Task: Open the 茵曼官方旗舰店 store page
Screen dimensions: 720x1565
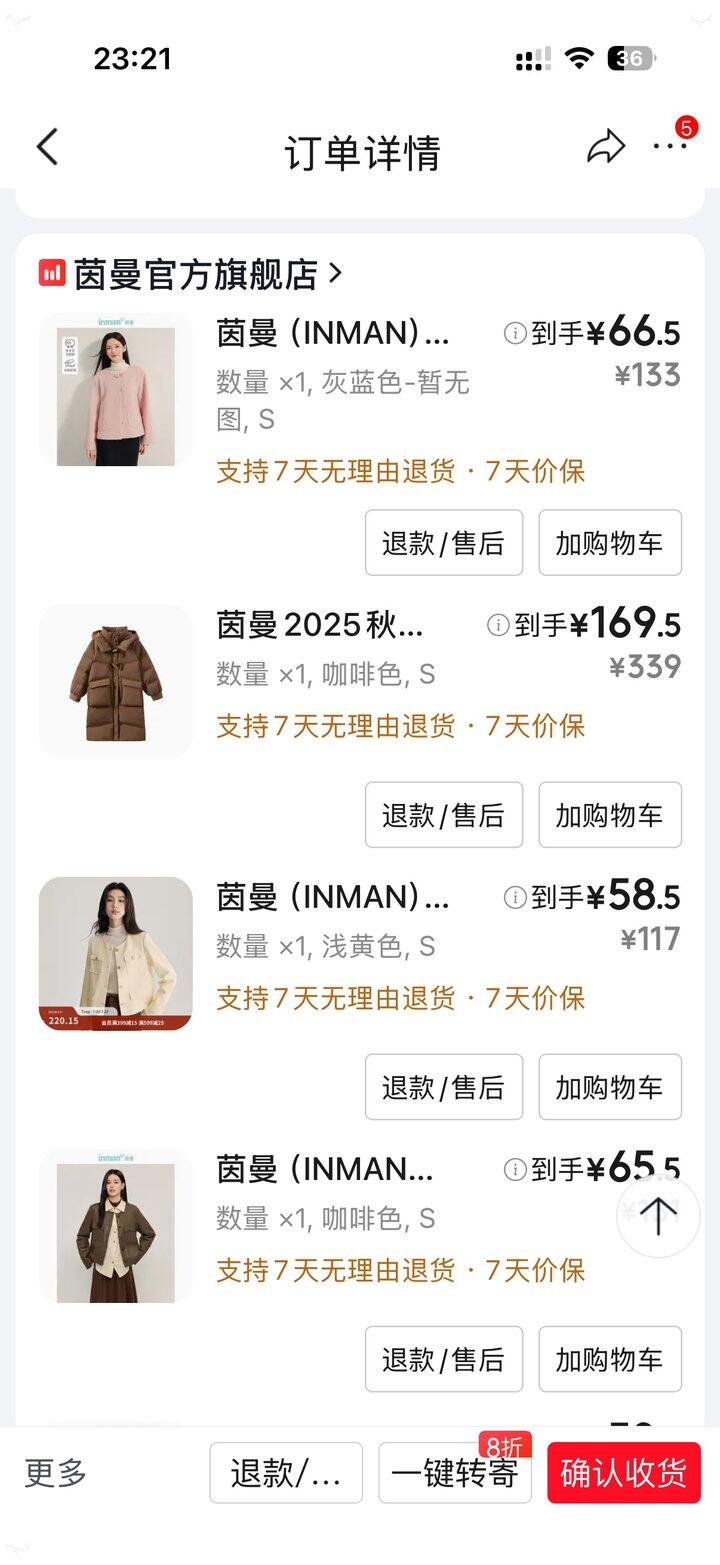Action: click(x=190, y=274)
